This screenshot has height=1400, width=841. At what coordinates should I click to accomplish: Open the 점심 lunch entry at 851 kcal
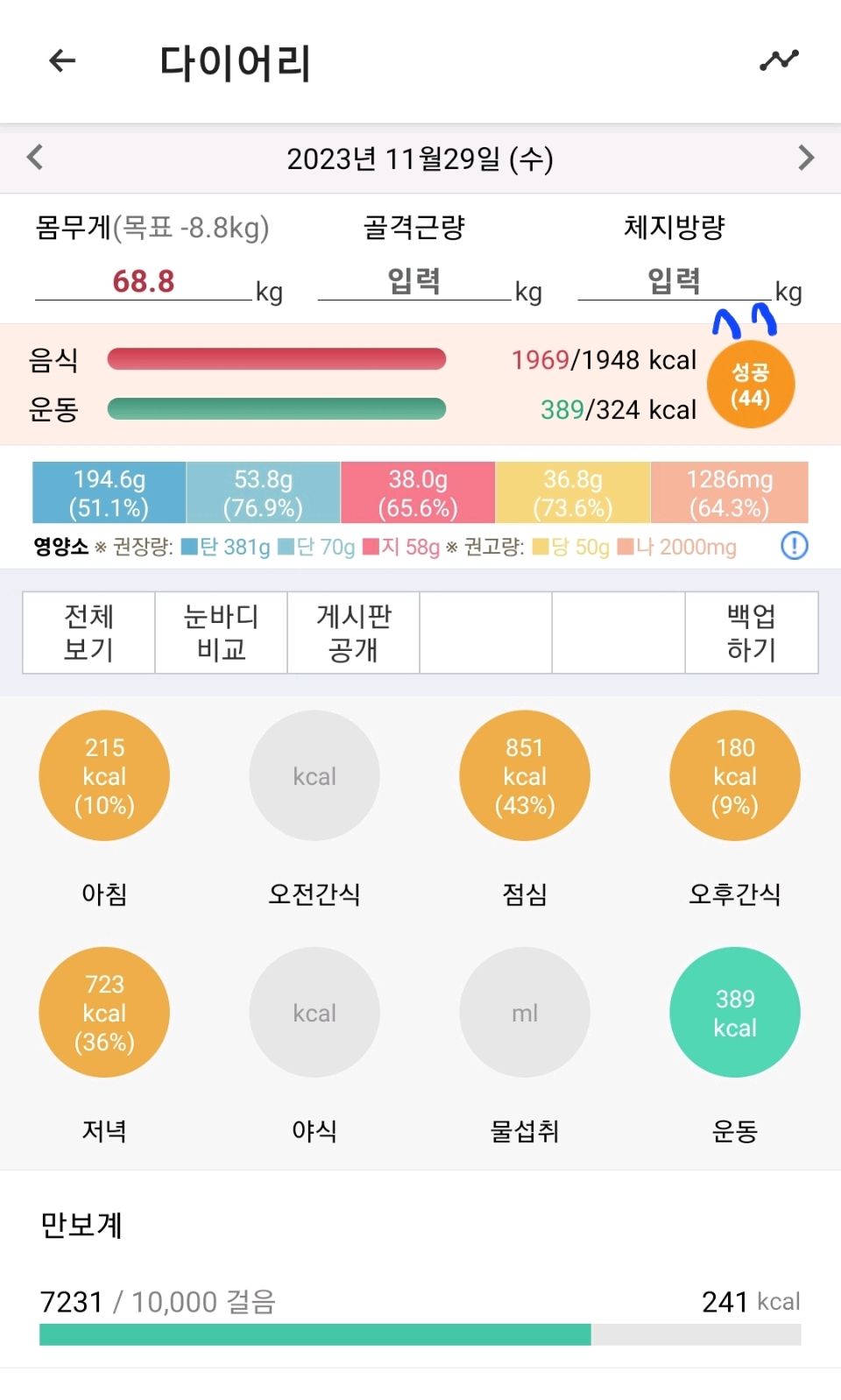tap(525, 776)
